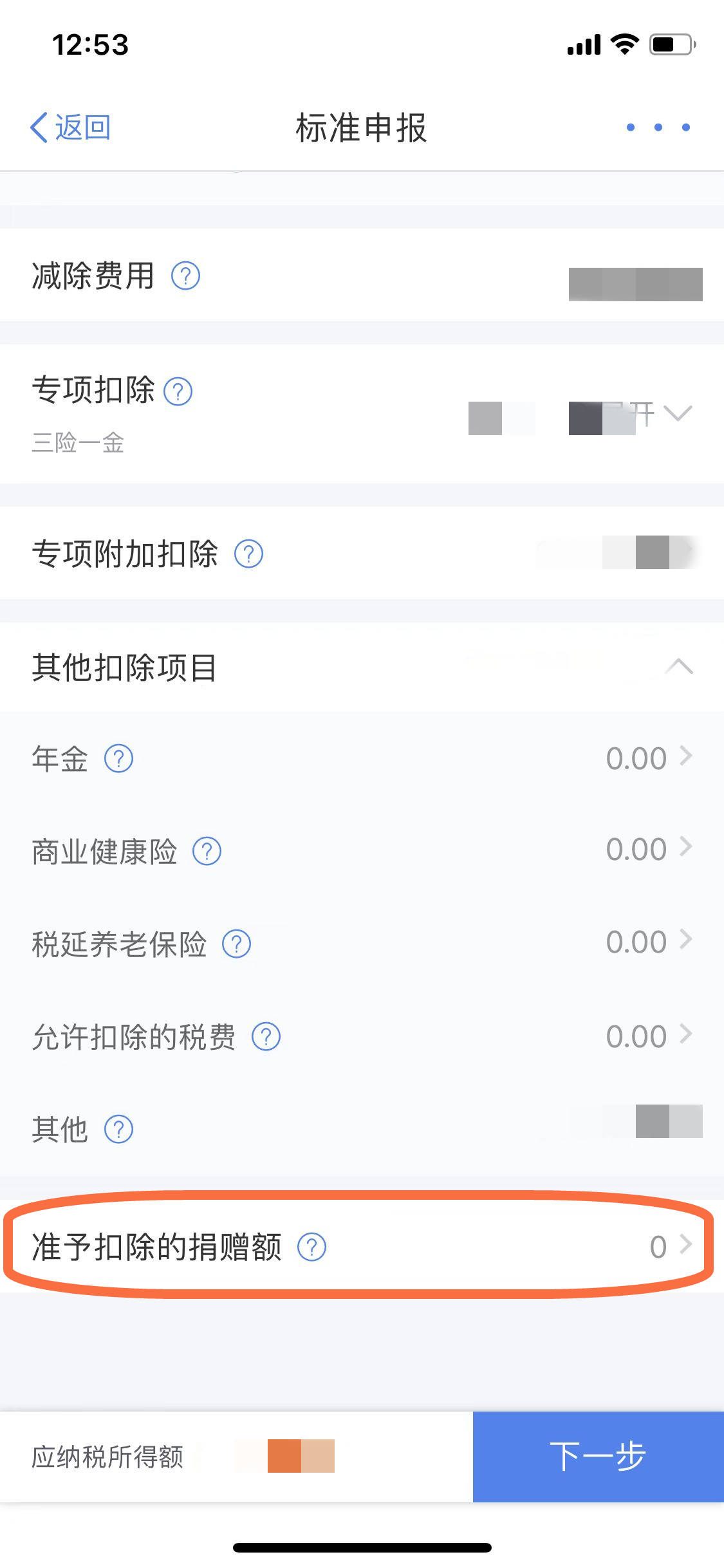
Task: Open 商业健康险 detail via right arrow
Action: pos(685,851)
